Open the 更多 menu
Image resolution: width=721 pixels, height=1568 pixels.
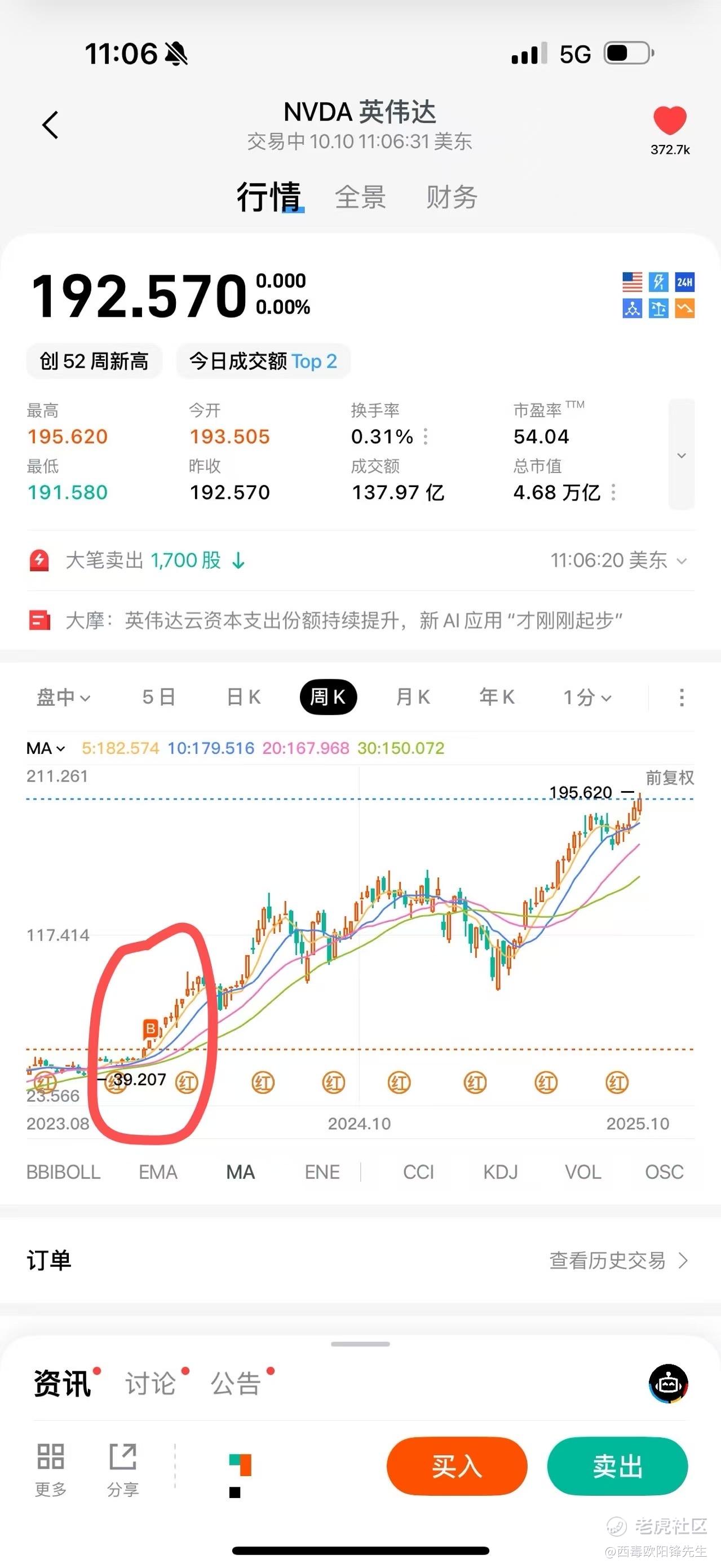(x=51, y=1469)
